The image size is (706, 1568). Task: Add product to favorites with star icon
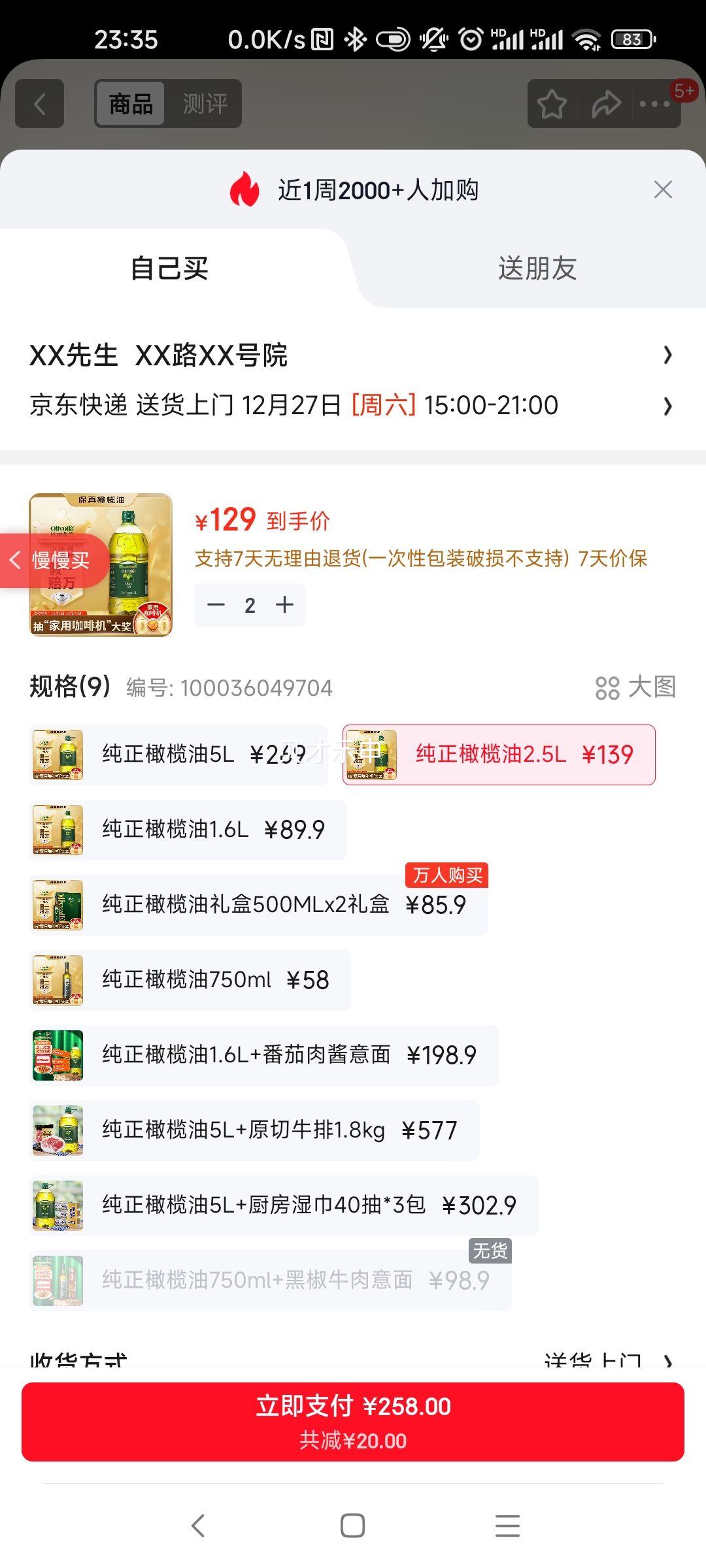551,103
